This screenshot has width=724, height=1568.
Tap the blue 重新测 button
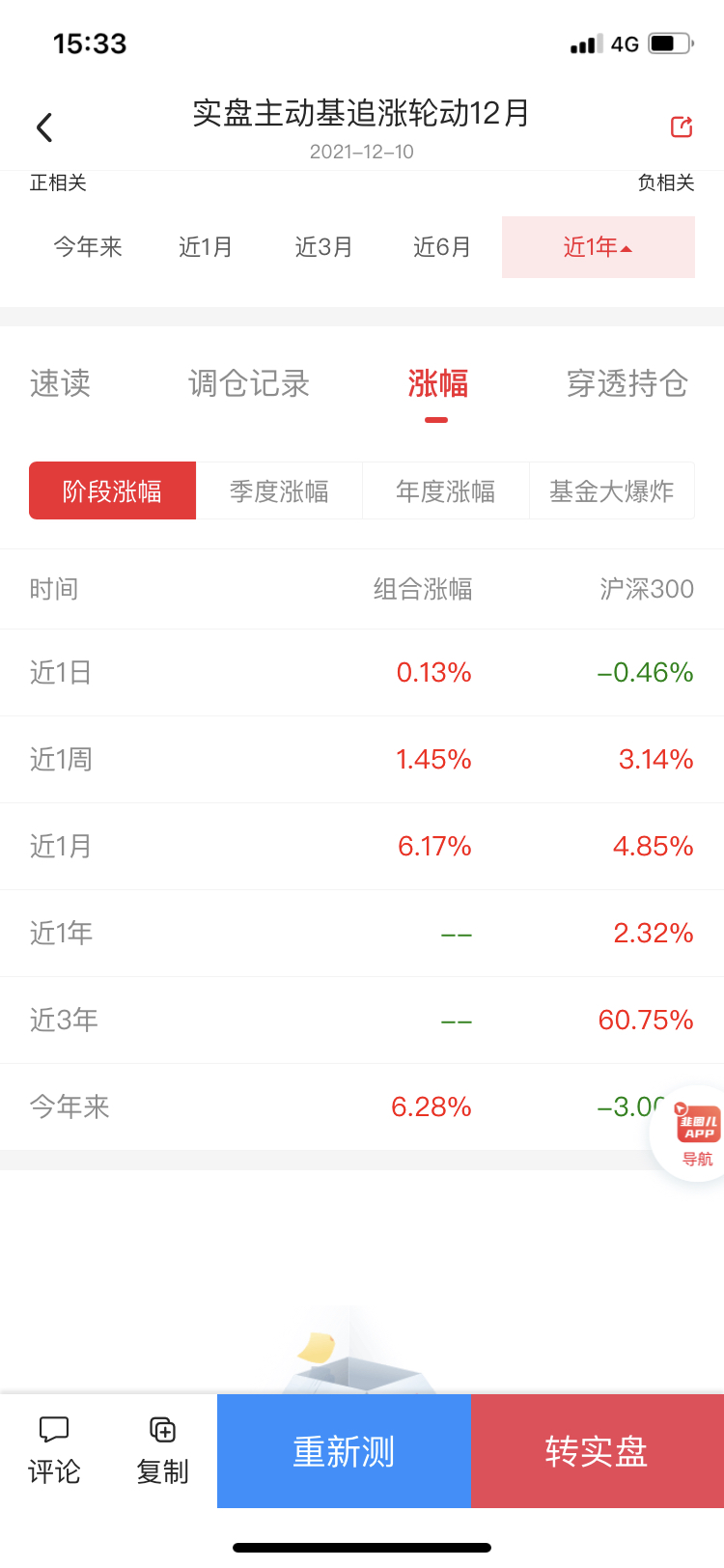(x=344, y=1451)
